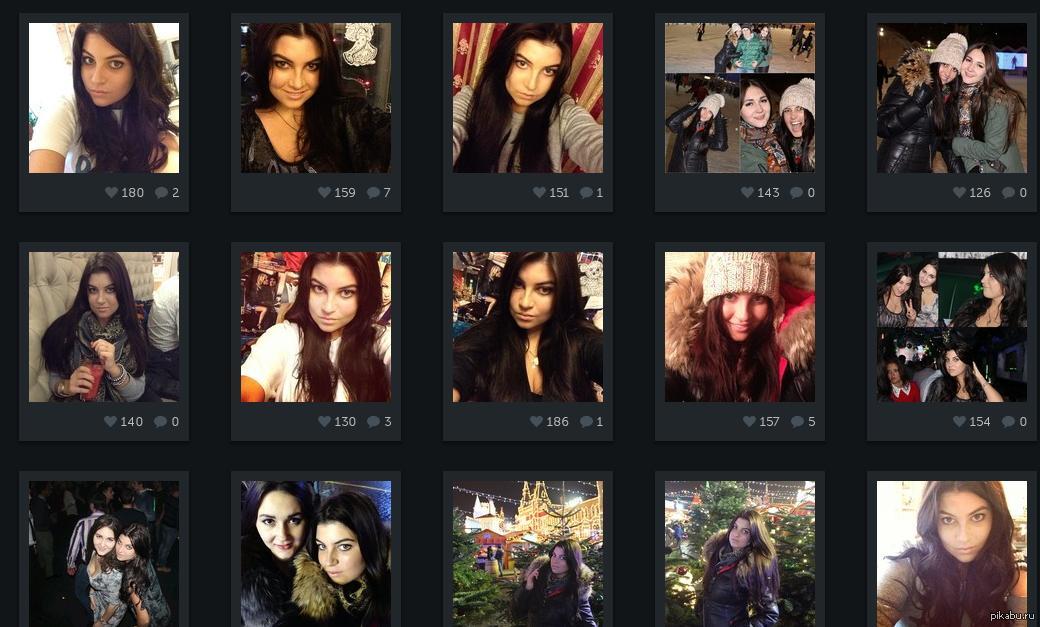The width and height of the screenshot is (1040, 627).
Task: View the photo in front of Christmas tree
Action: 740,553
